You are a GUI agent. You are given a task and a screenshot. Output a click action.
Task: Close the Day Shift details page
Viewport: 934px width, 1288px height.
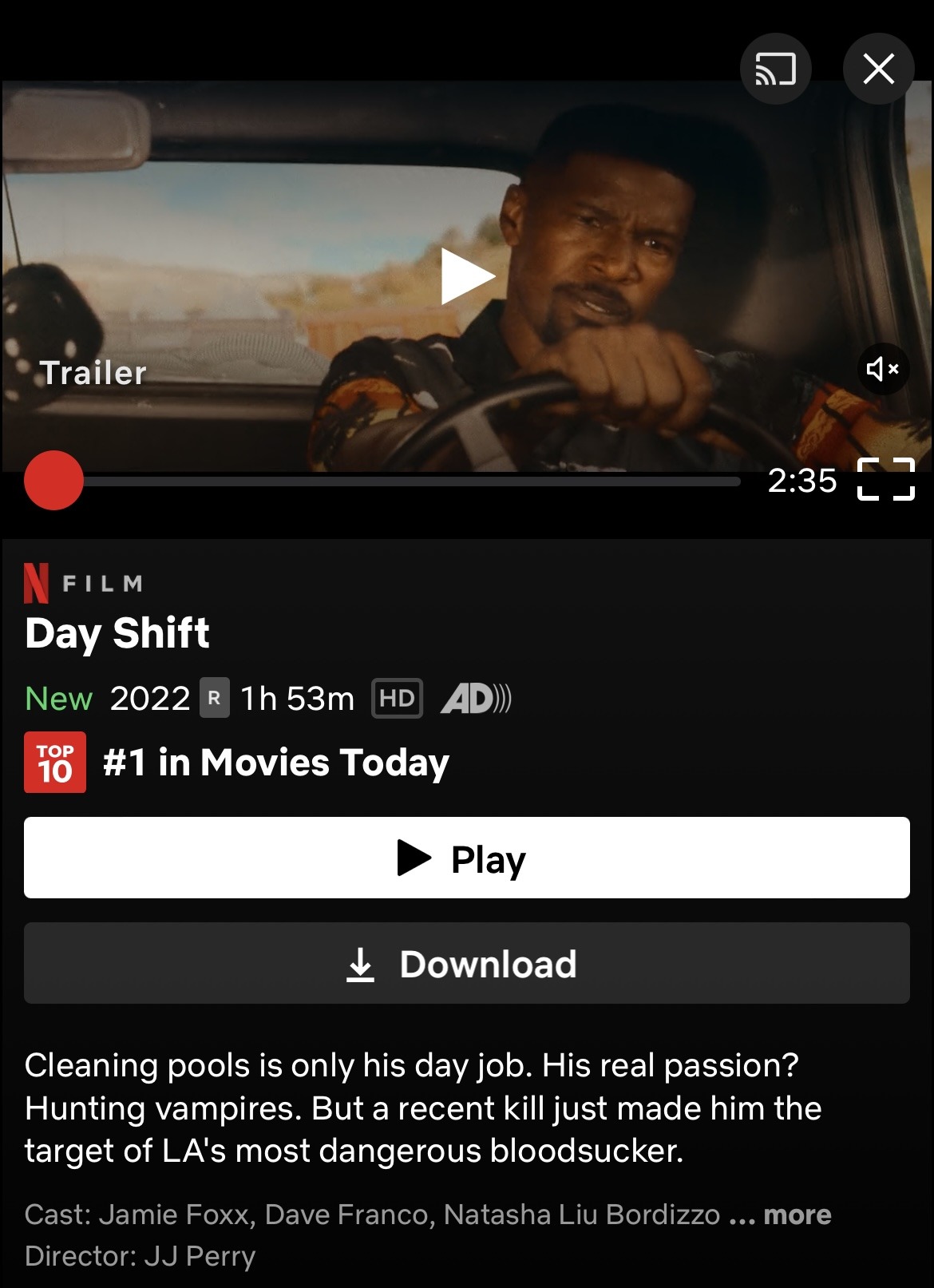pos(878,69)
